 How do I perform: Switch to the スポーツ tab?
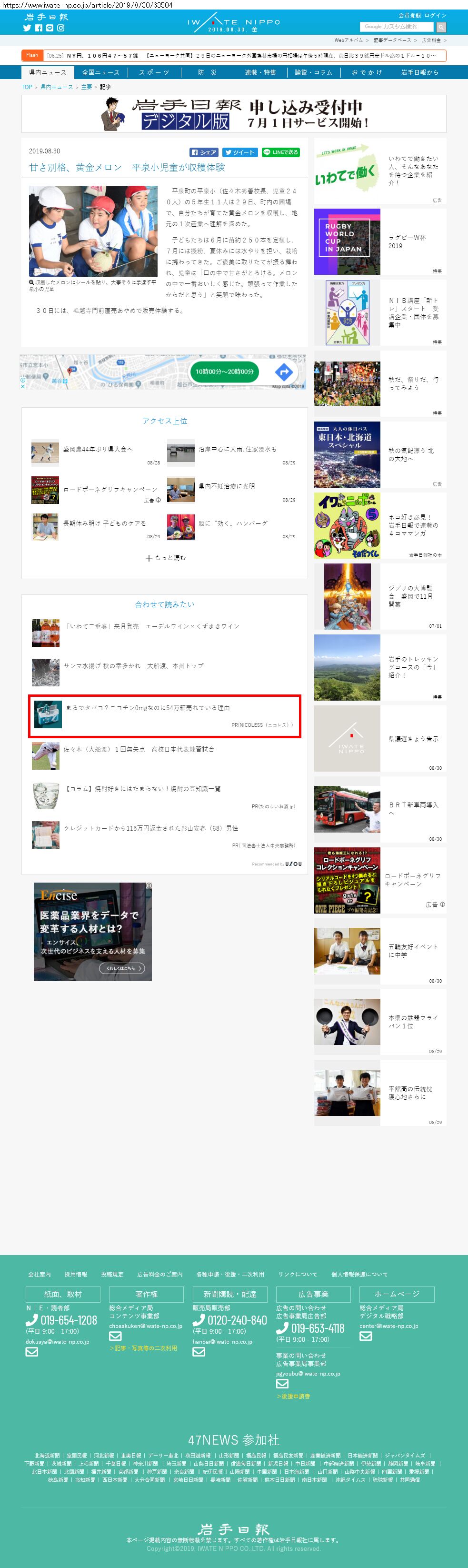point(154,72)
